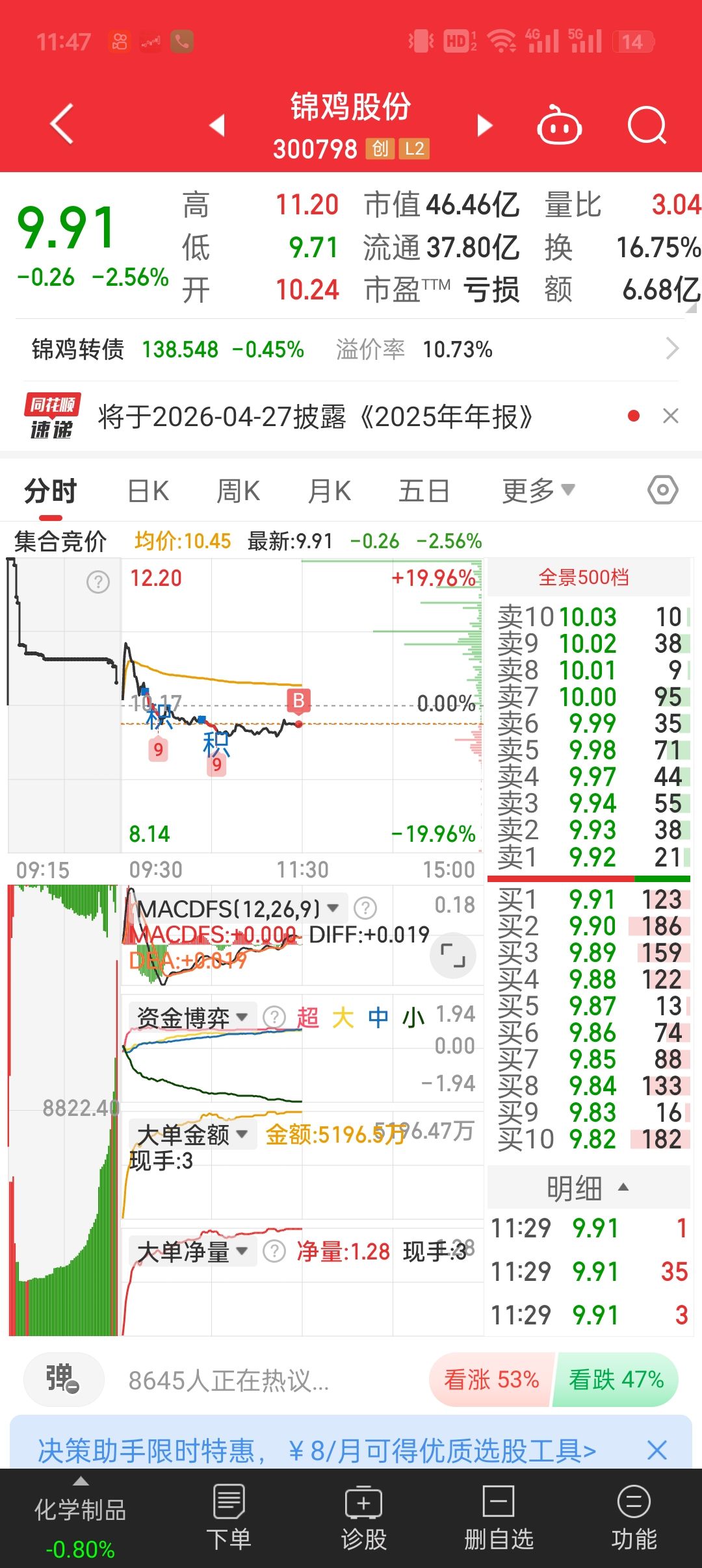The width and height of the screenshot is (702, 1568).
Task: Close the 决策助手 promotion banner
Action: coord(657,1450)
